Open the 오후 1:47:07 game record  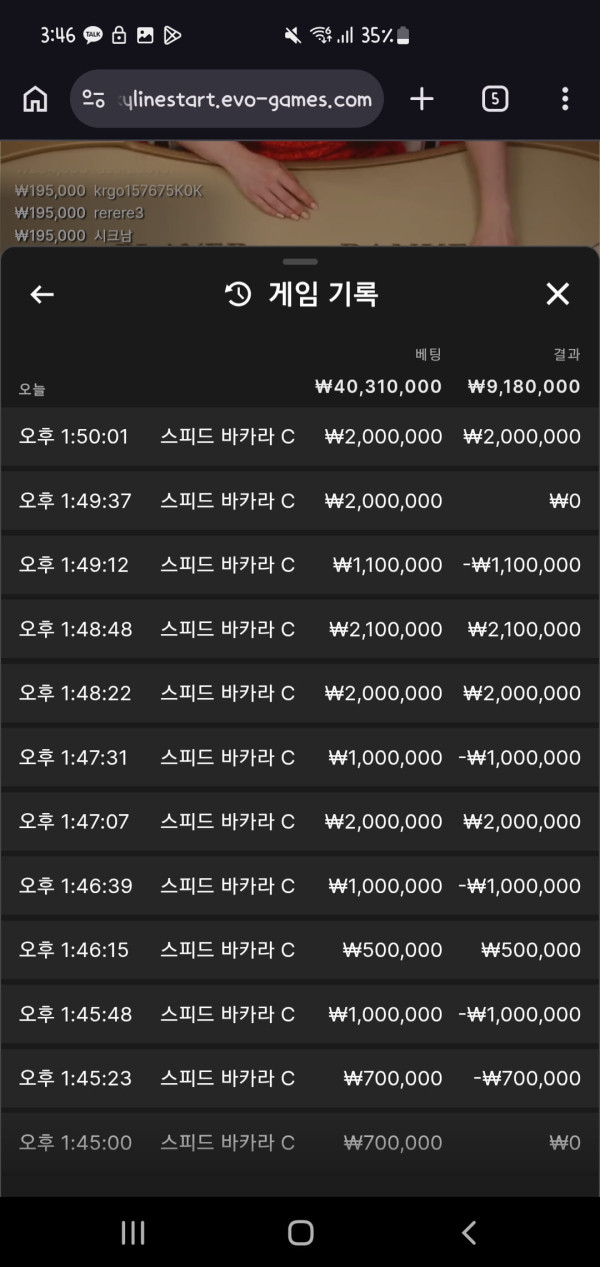[300, 821]
